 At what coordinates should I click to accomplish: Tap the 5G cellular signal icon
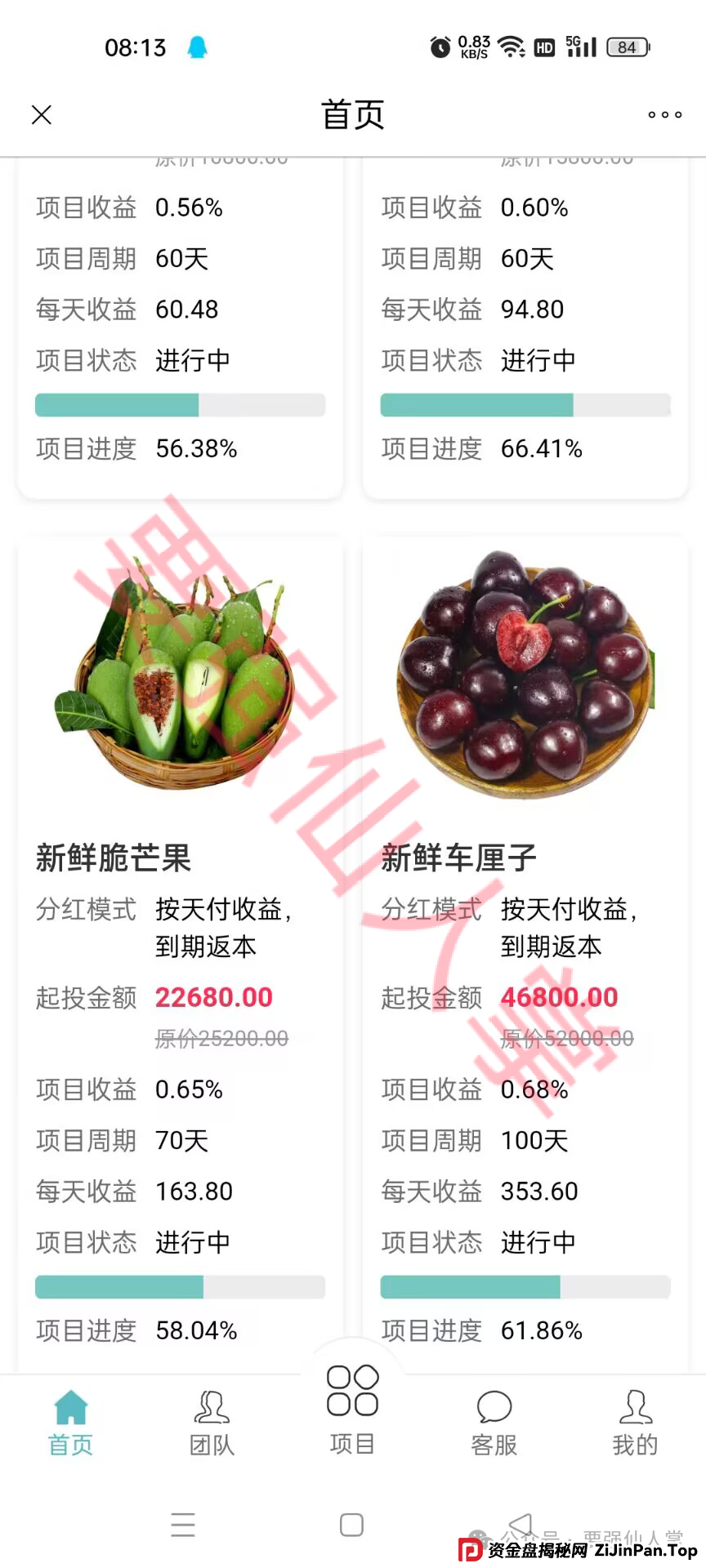tap(583, 47)
